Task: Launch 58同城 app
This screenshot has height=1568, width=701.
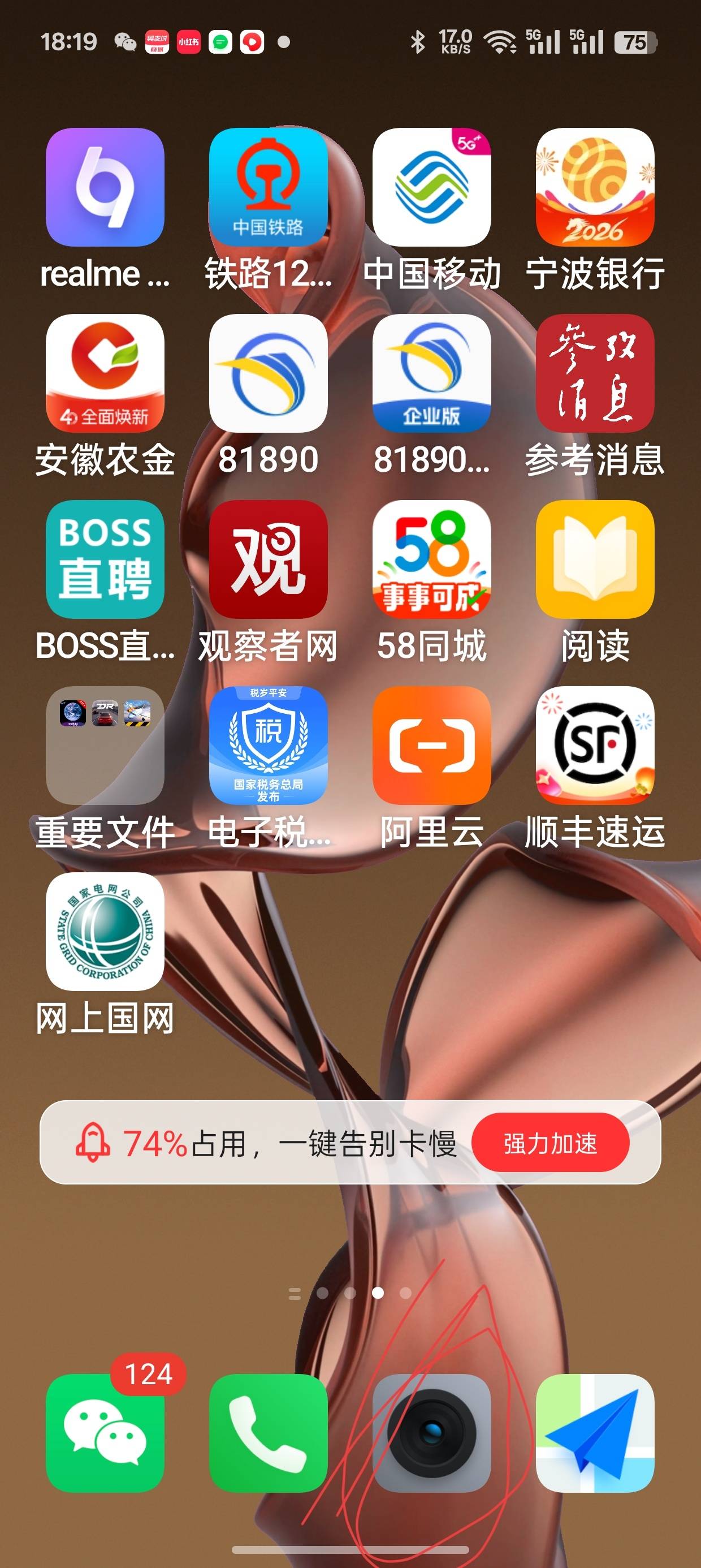Action: pyautogui.click(x=431, y=559)
